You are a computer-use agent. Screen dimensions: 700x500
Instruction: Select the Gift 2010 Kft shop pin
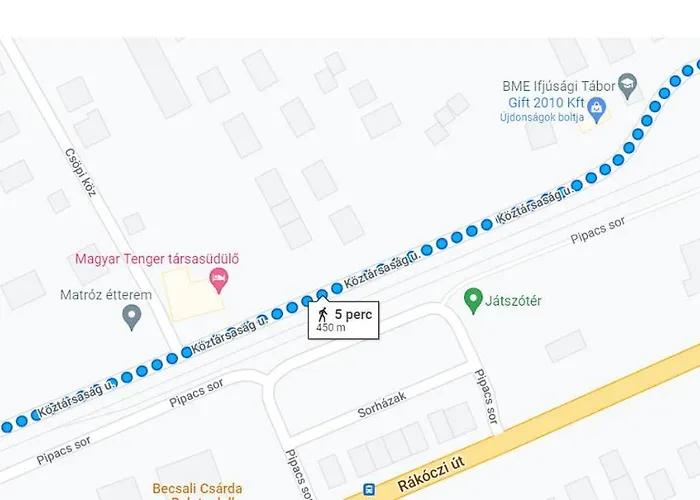pos(597,107)
